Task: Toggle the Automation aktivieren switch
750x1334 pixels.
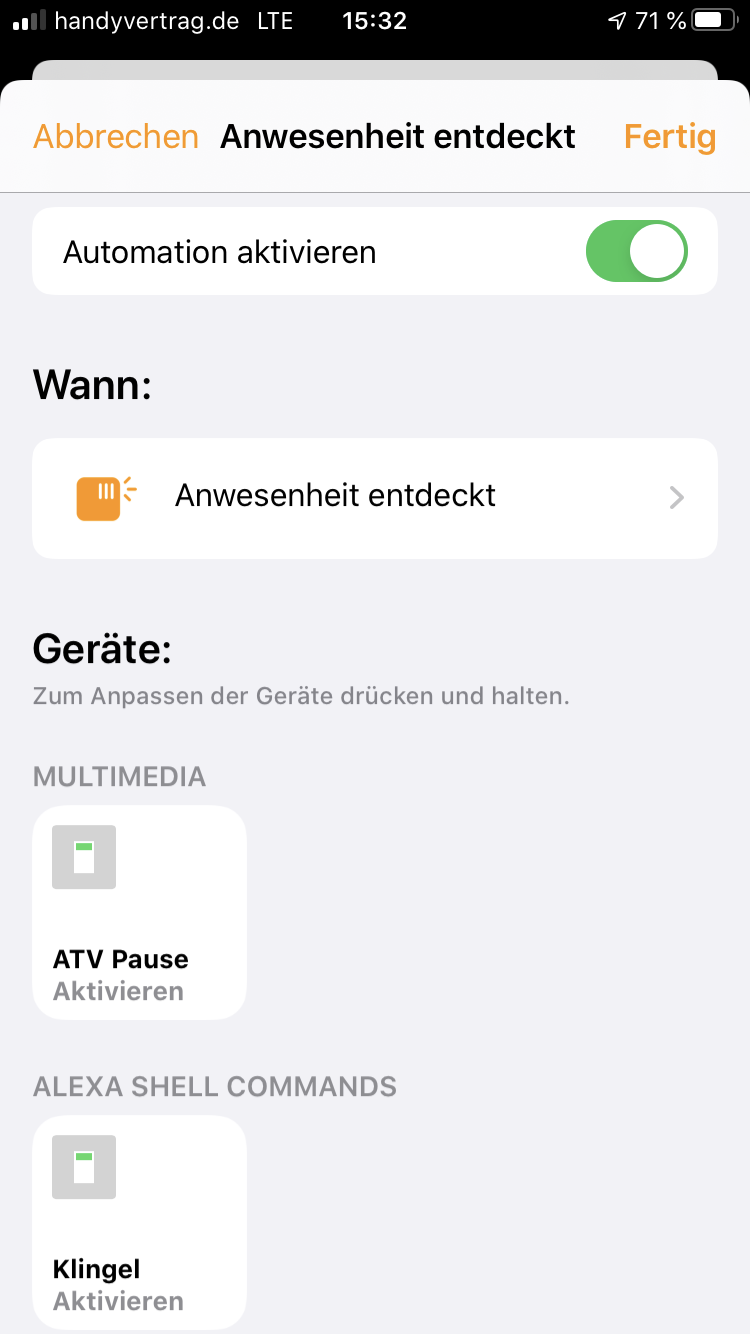Action: [x=636, y=251]
